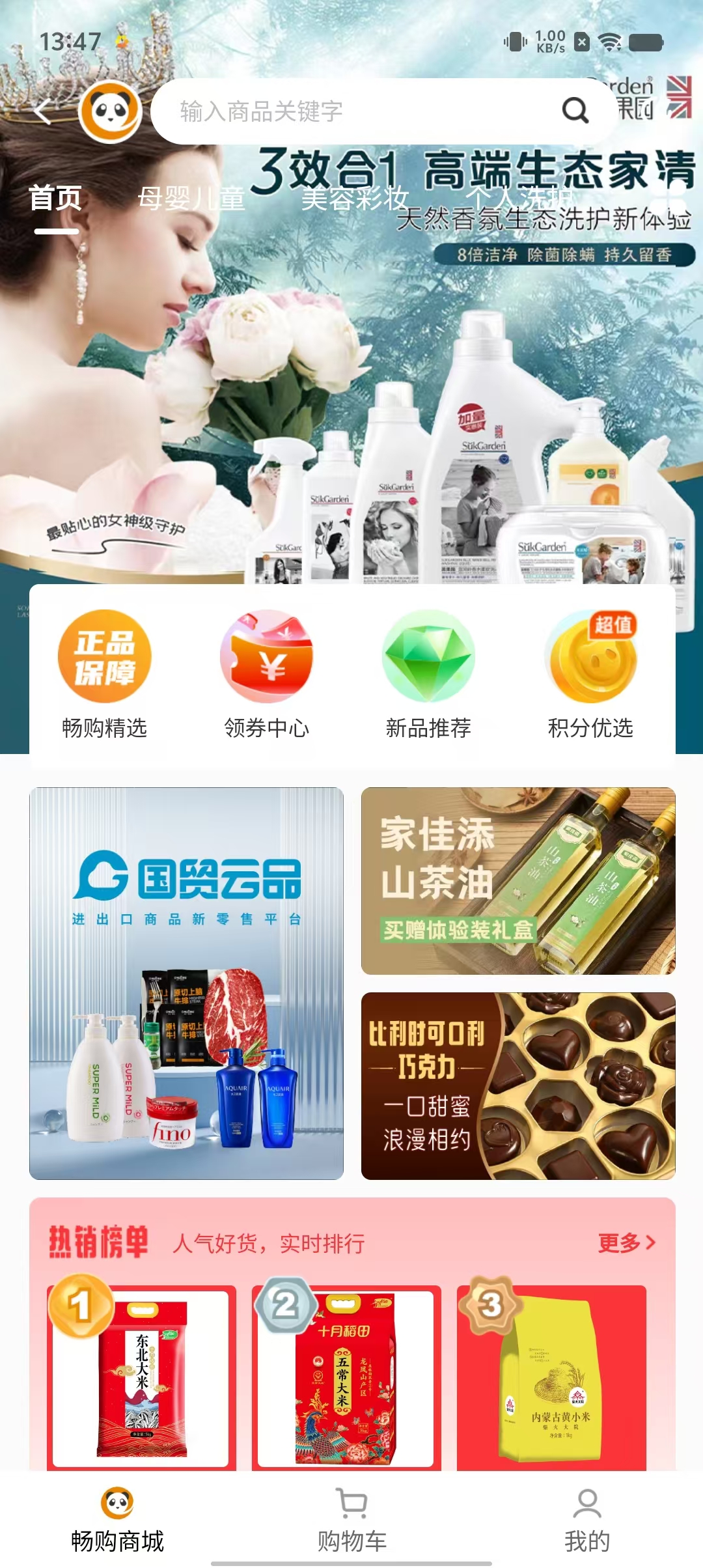Tap the magnifier search icon
The height and width of the screenshot is (1568, 703).
click(x=575, y=111)
